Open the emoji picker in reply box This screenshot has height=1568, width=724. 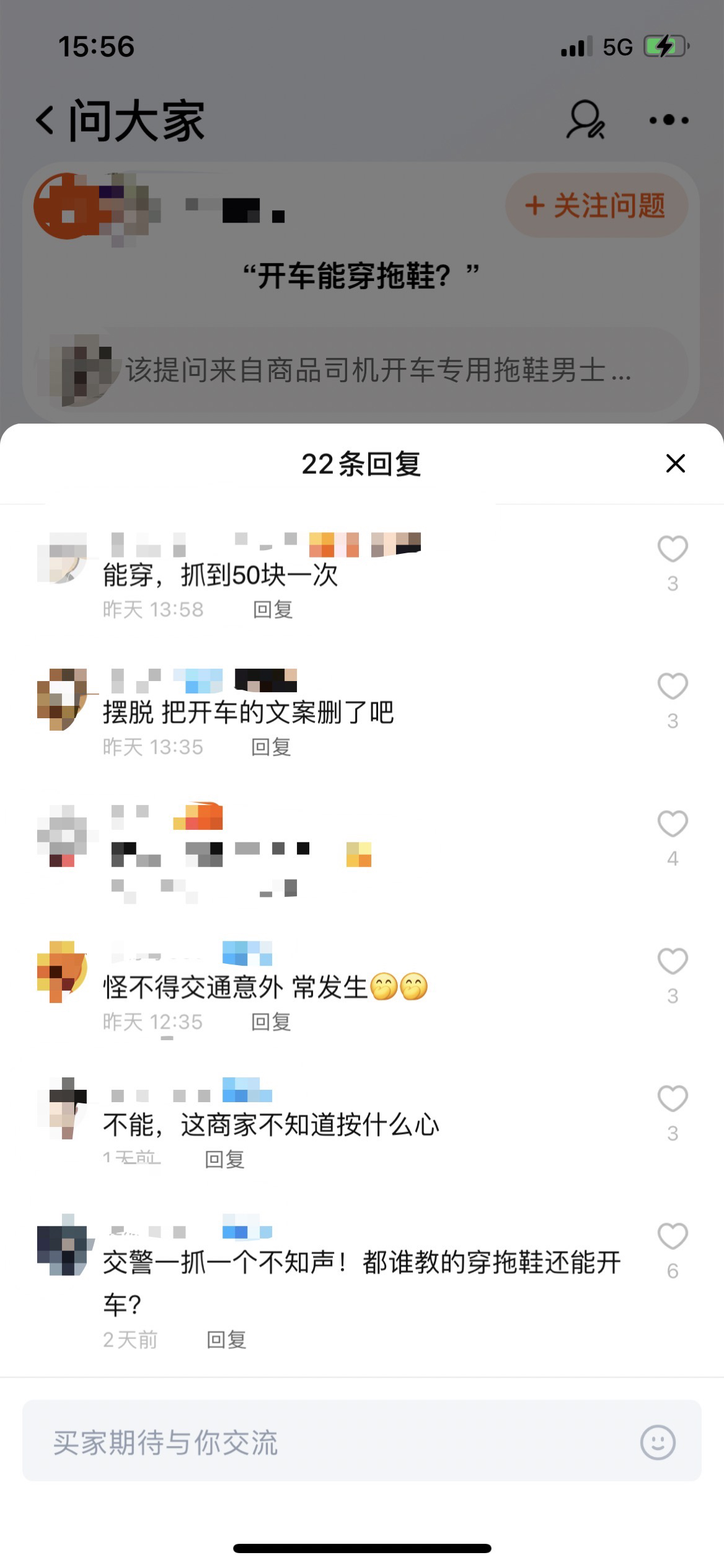click(x=657, y=1443)
